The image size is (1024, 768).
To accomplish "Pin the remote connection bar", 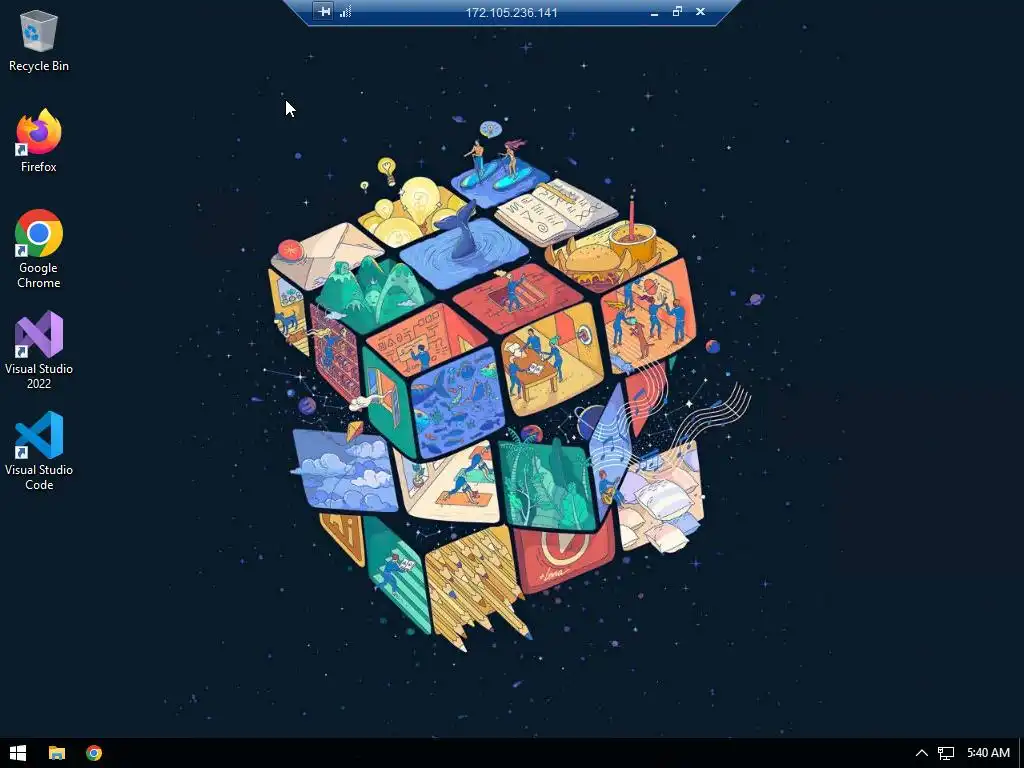I will [x=324, y=12].
